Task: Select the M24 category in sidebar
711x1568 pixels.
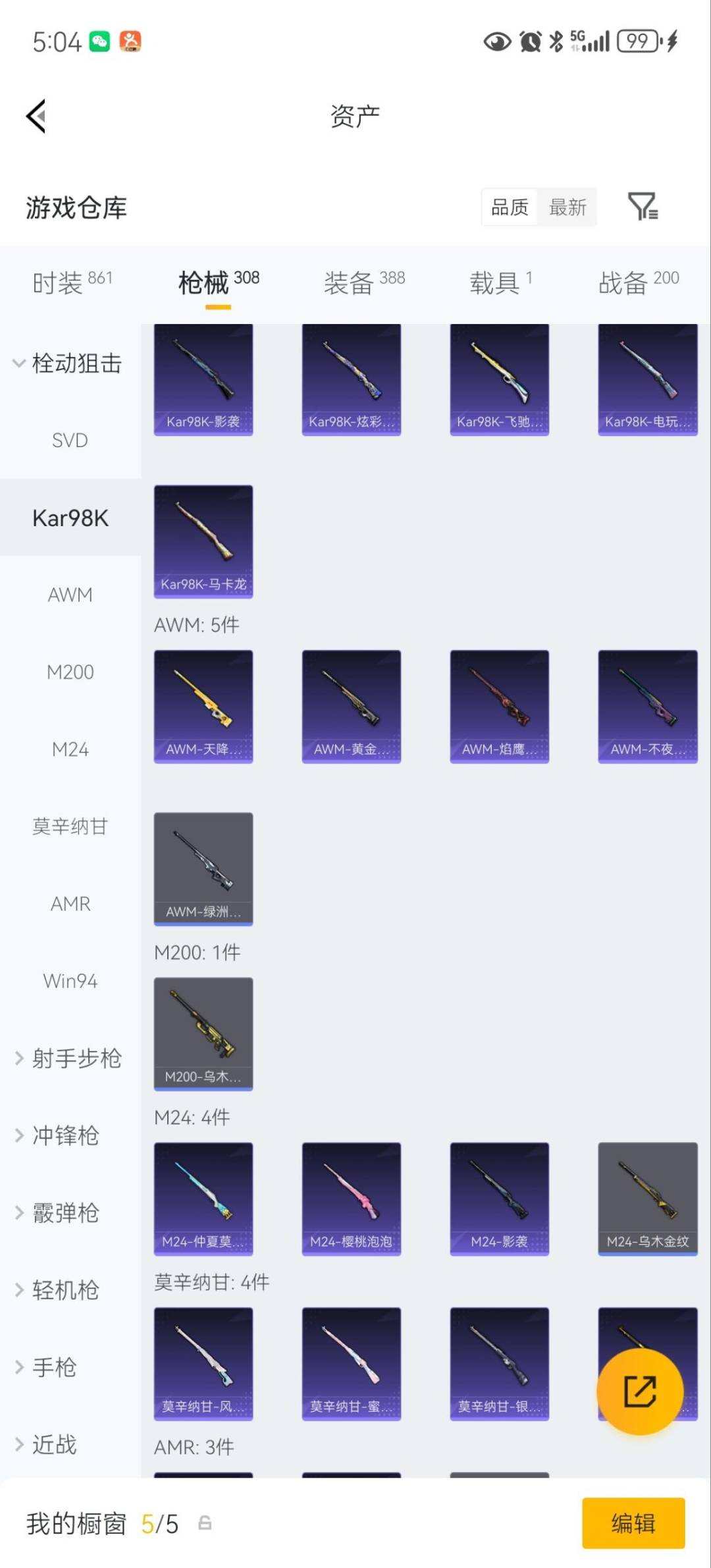Action: click(x=69, y=749)
